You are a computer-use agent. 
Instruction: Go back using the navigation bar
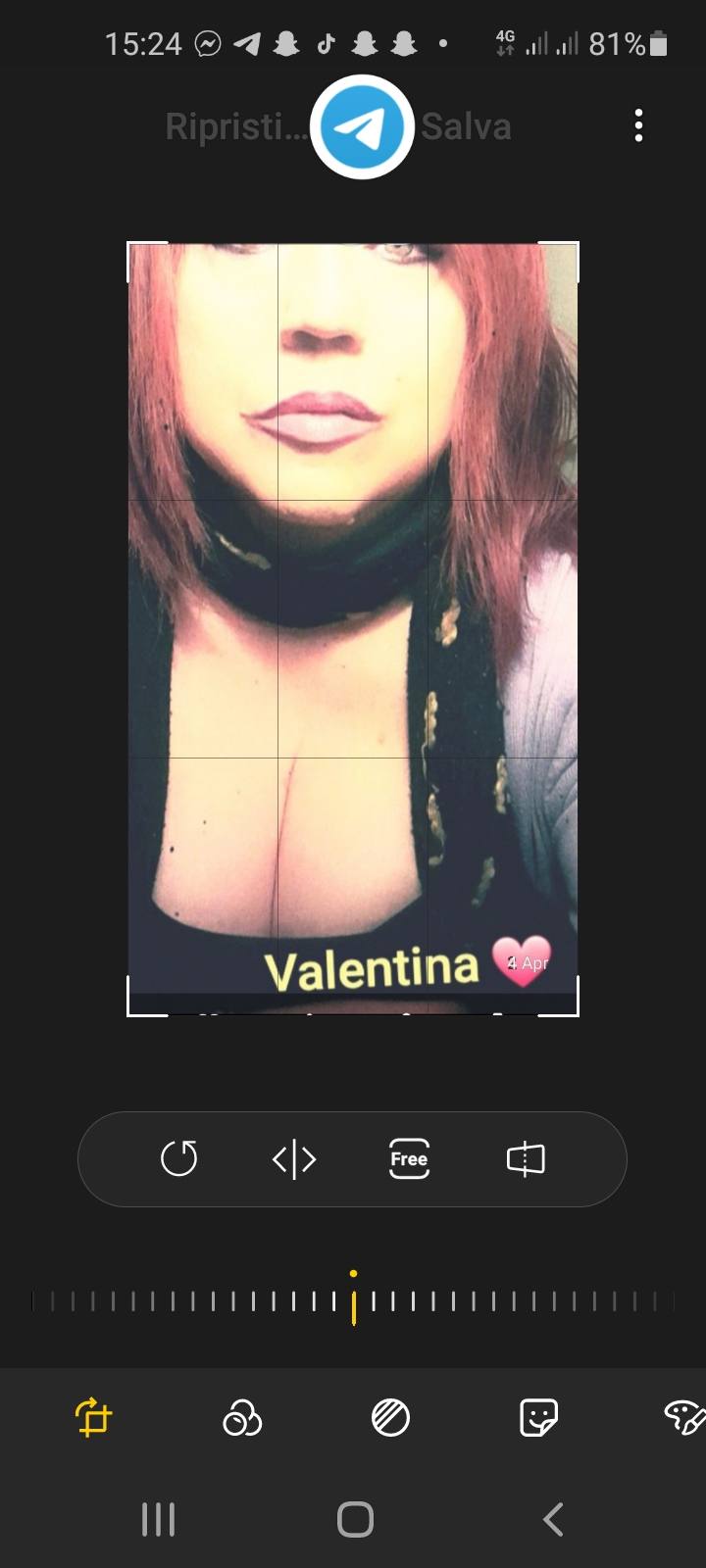pyautogui.click(x=553, y=1519)
